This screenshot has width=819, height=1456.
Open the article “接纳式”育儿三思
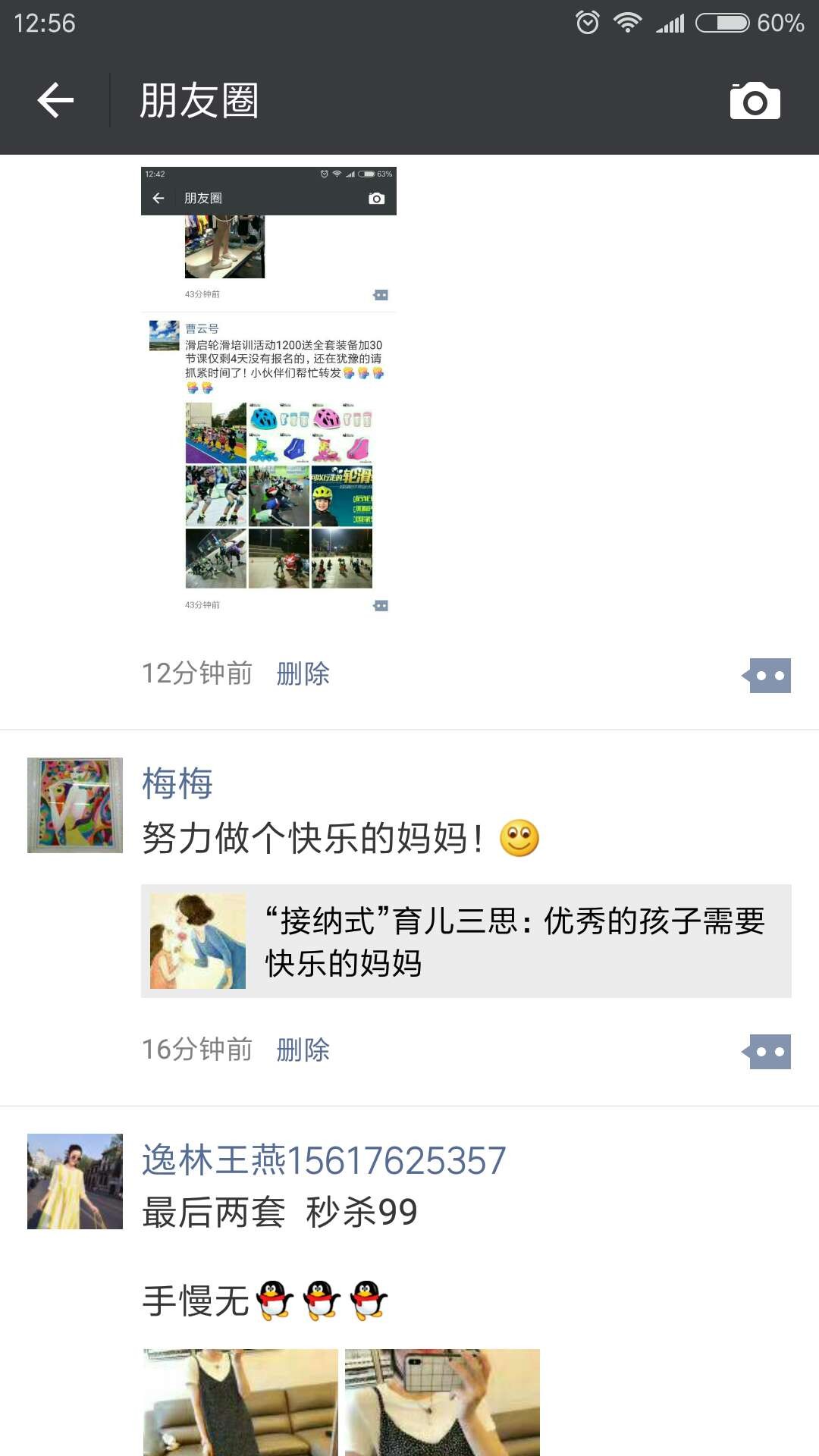coord(466,941)
